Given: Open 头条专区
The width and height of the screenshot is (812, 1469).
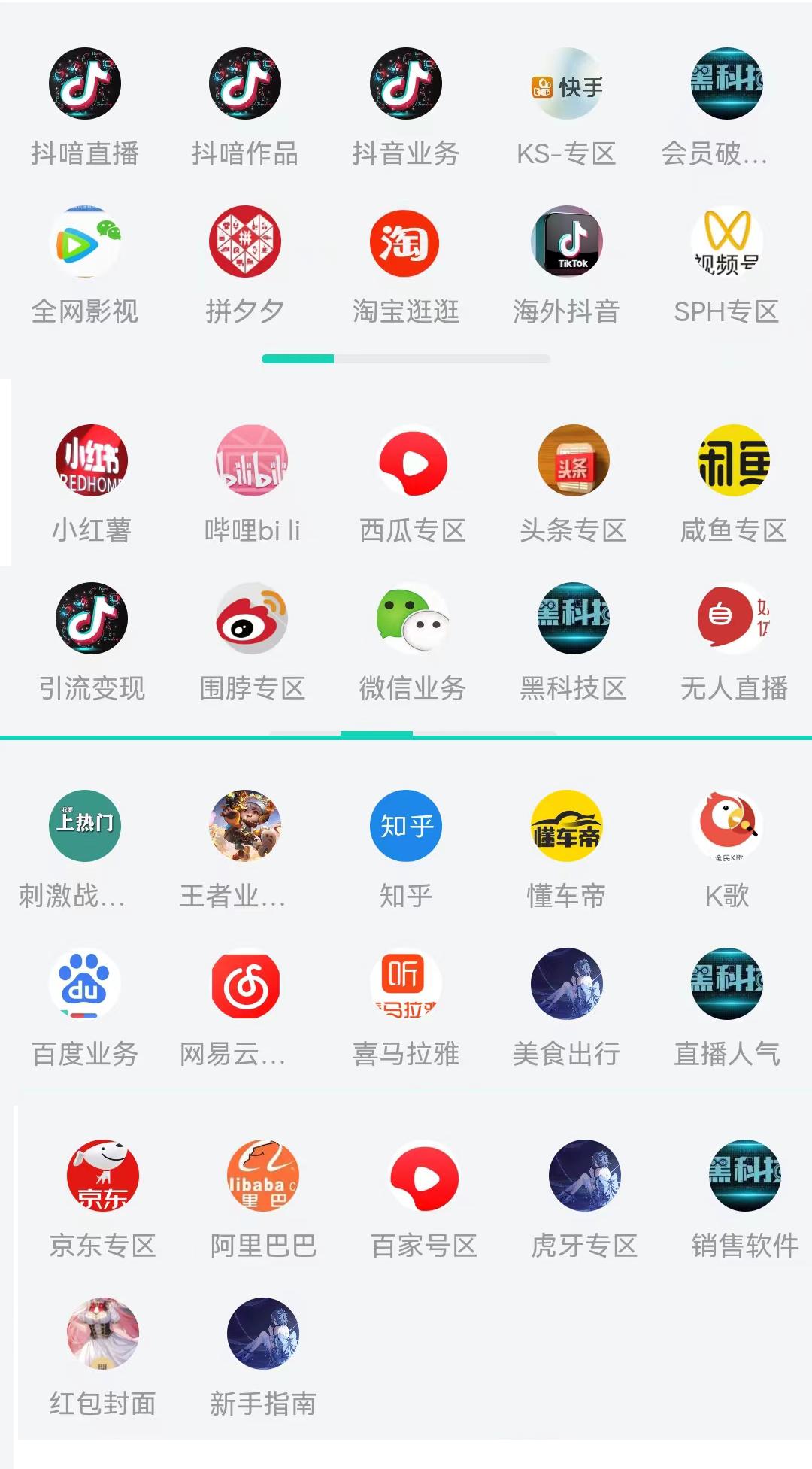Looking at the screenshot, I should (x=573, y=460).
